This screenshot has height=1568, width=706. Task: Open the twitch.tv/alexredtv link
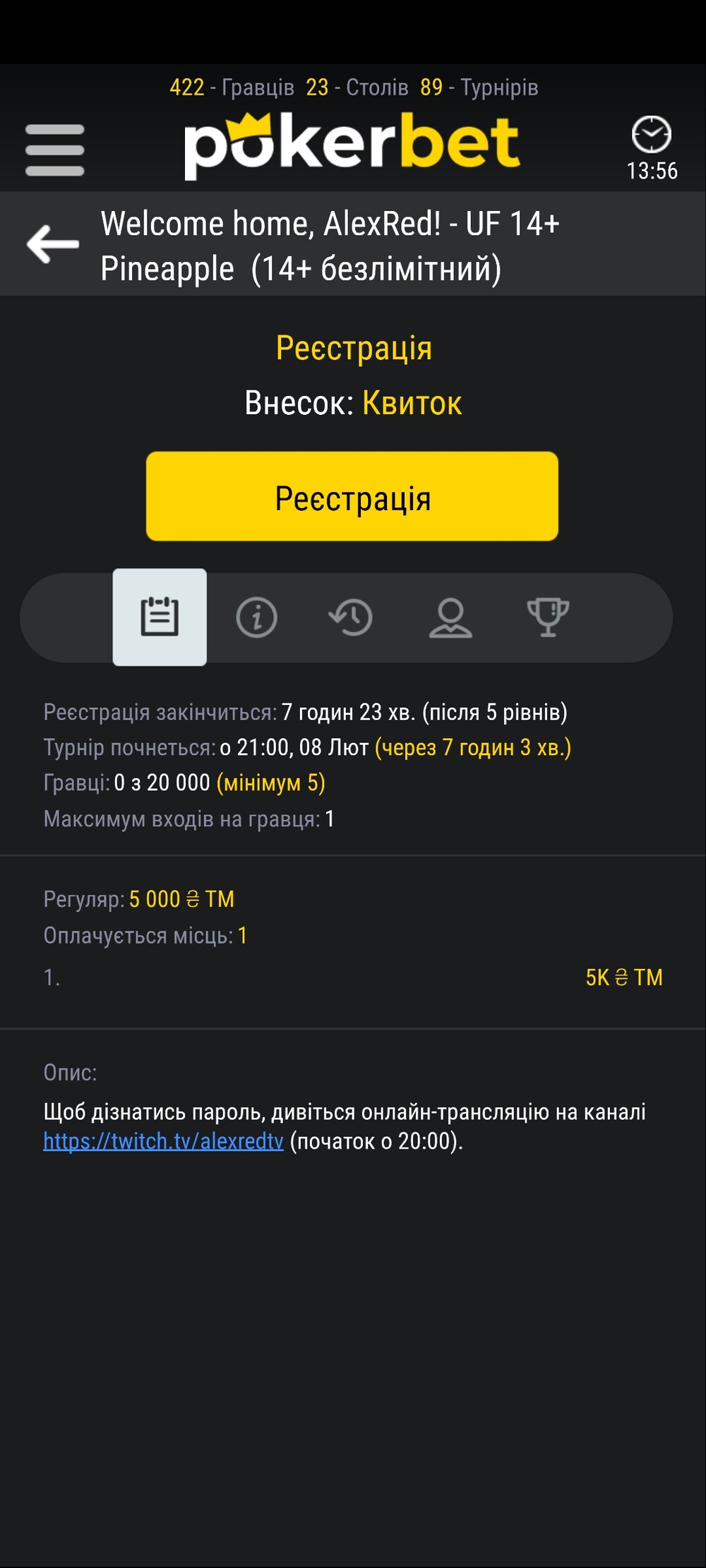click(164, 1141)
